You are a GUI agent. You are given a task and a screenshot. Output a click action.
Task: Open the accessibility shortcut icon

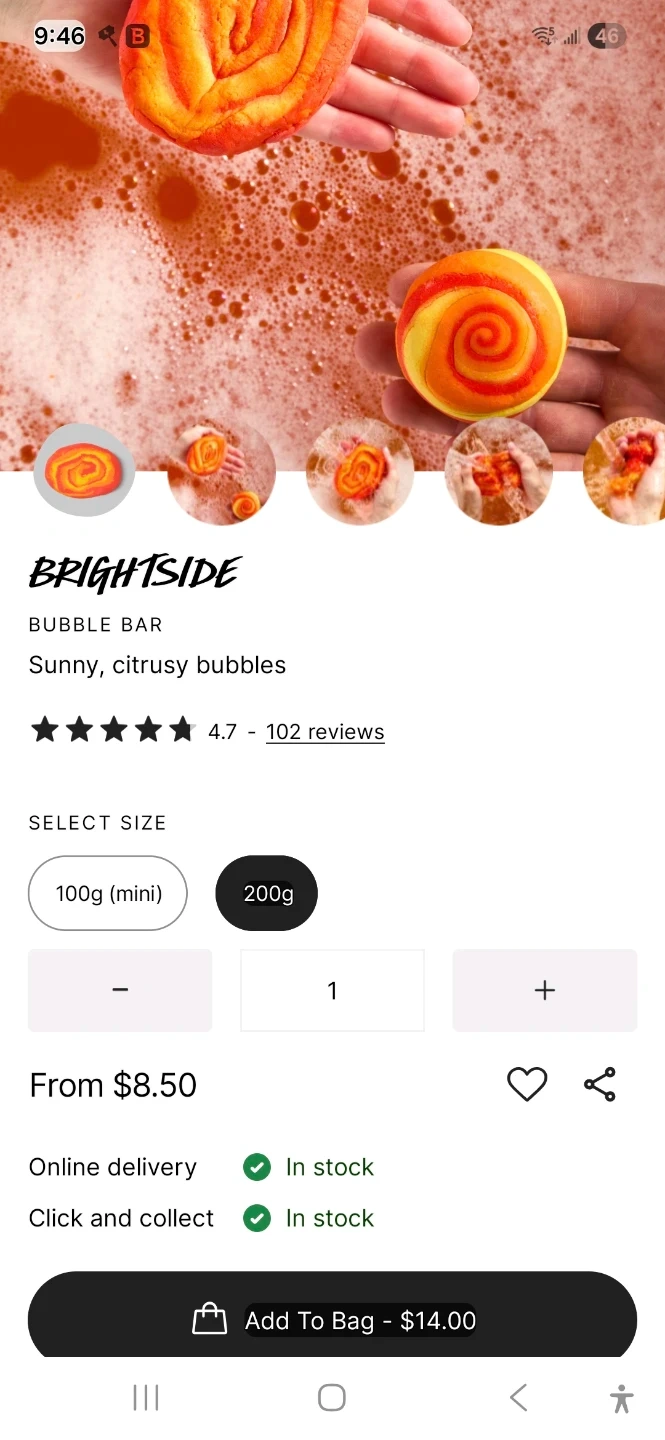pyautogui.click(x=621, y=1398)
